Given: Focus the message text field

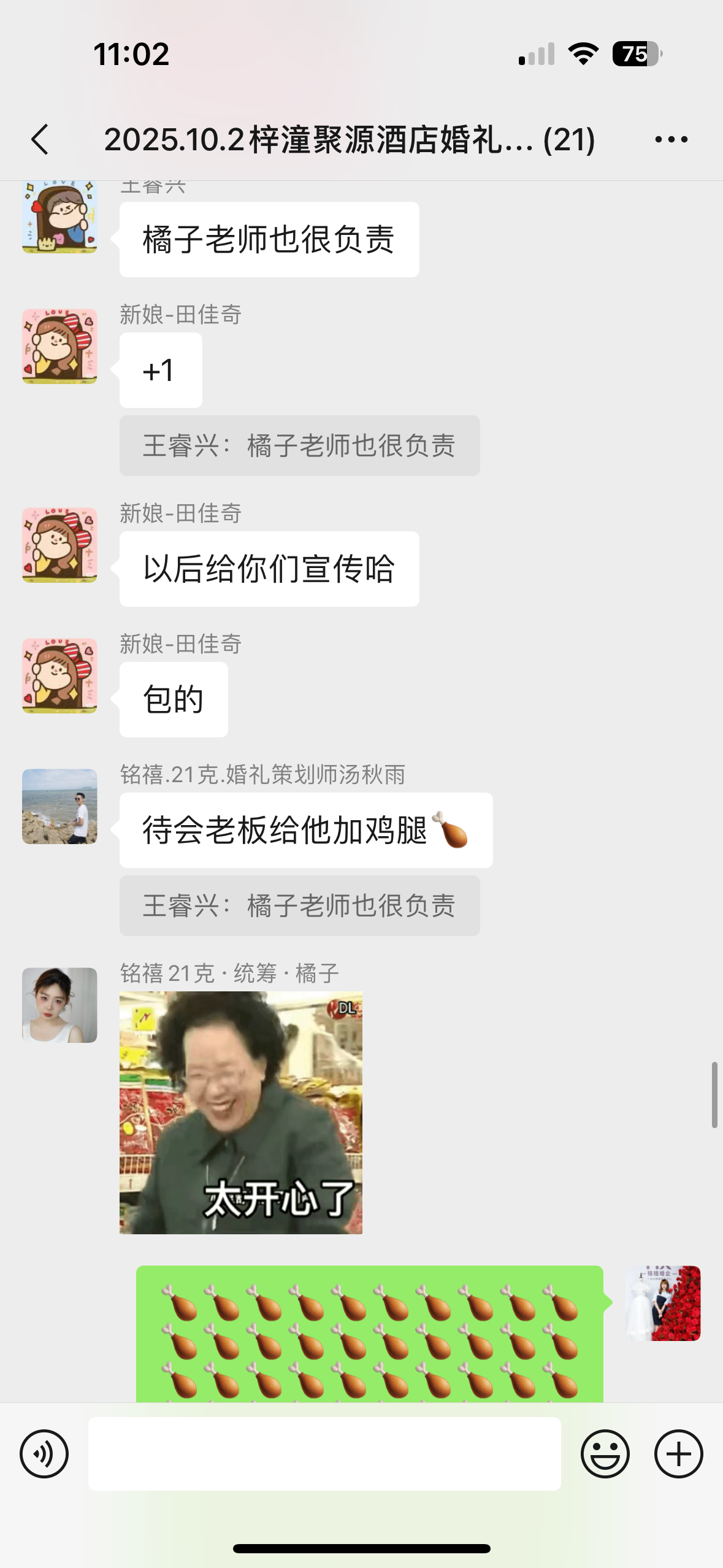Looking at the screenshot, I should click(324, 1454).
